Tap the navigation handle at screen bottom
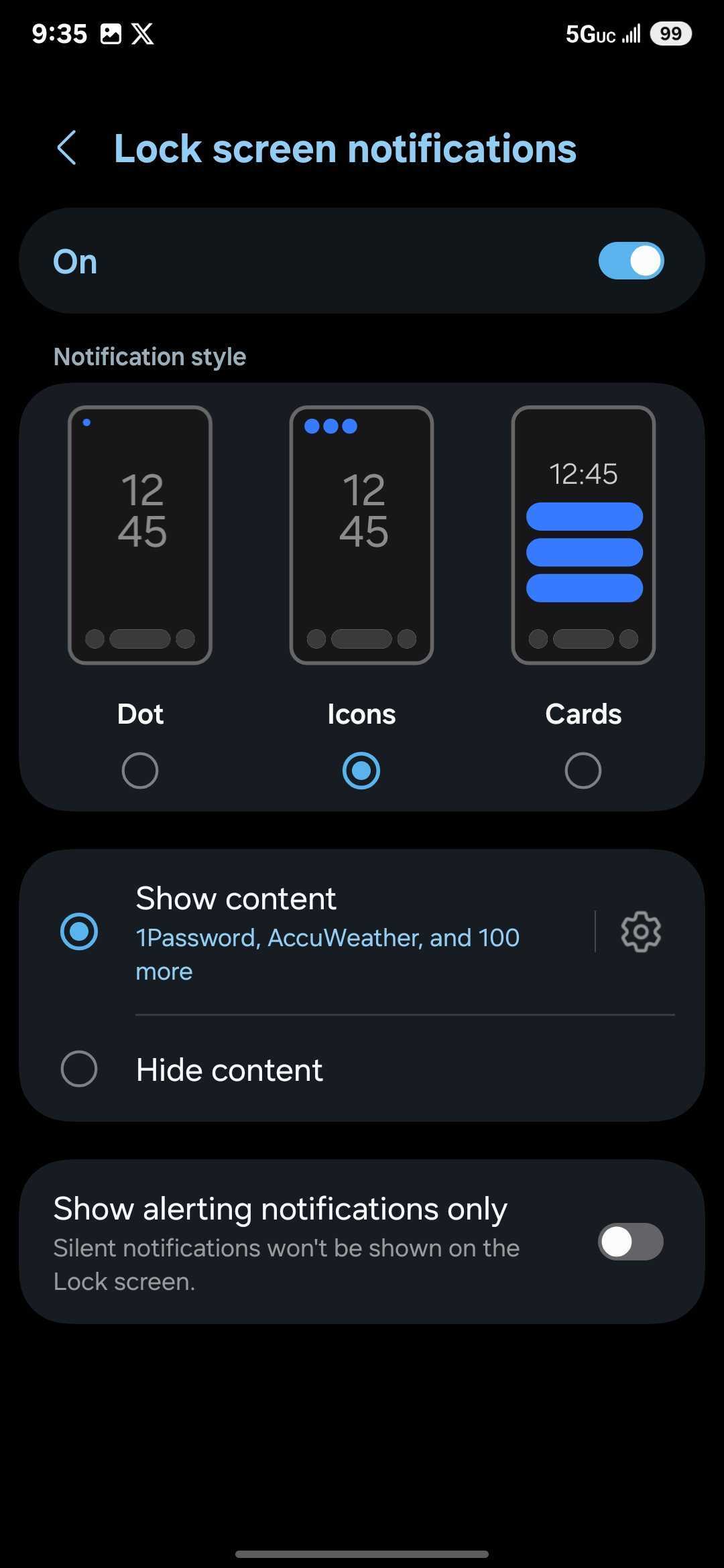 click(362, 1555)
